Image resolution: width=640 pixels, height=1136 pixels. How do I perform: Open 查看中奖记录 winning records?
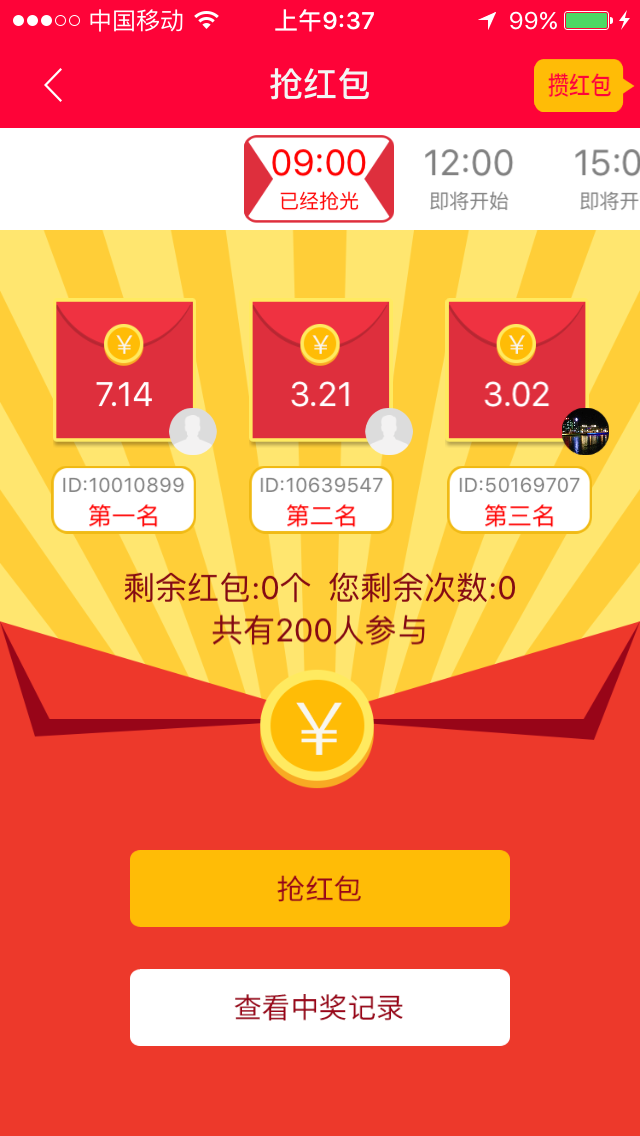[319, 1007]
